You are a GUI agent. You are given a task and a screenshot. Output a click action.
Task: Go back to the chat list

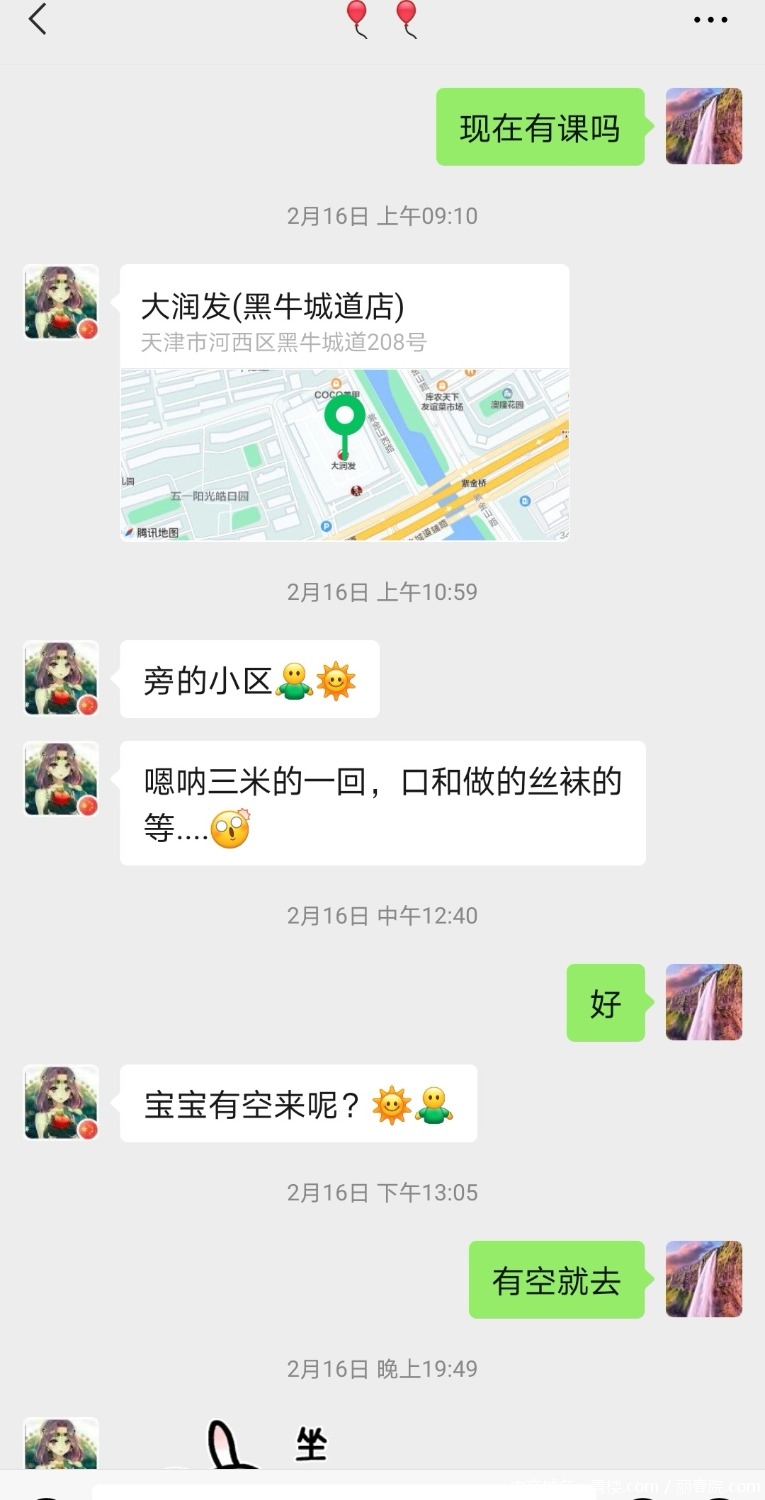click(38, 19)
